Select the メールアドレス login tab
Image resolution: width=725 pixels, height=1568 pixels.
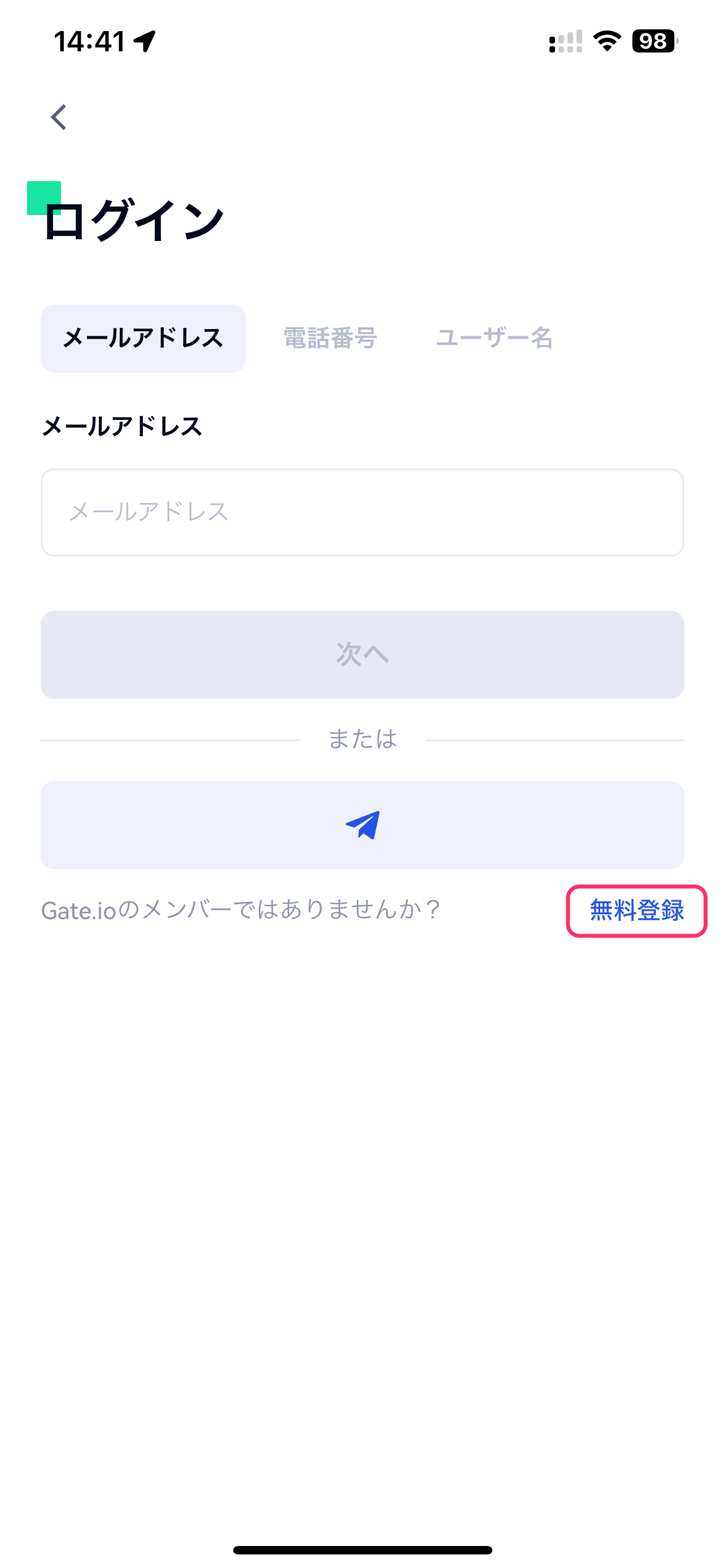pos(143,339)
